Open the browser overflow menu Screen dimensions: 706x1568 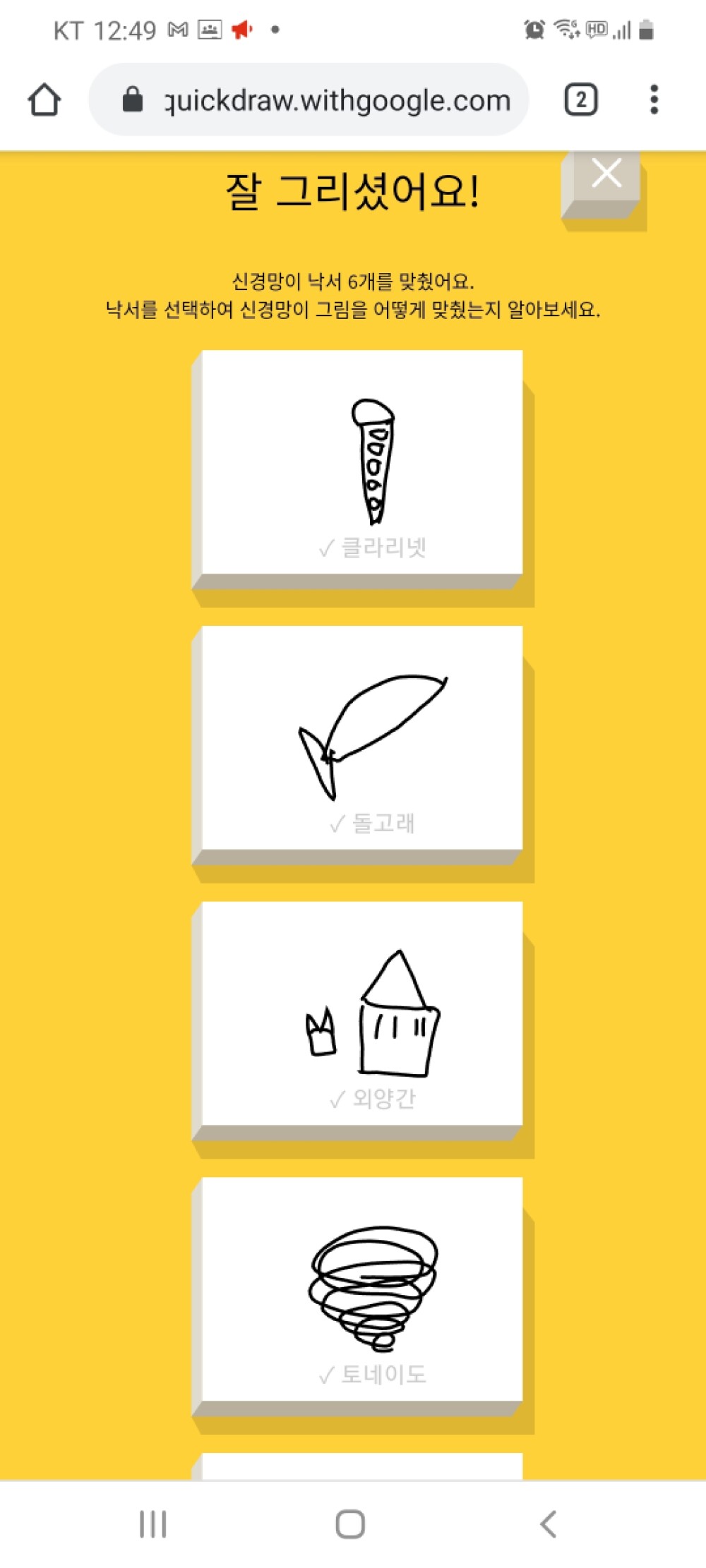tap(654, 99)
